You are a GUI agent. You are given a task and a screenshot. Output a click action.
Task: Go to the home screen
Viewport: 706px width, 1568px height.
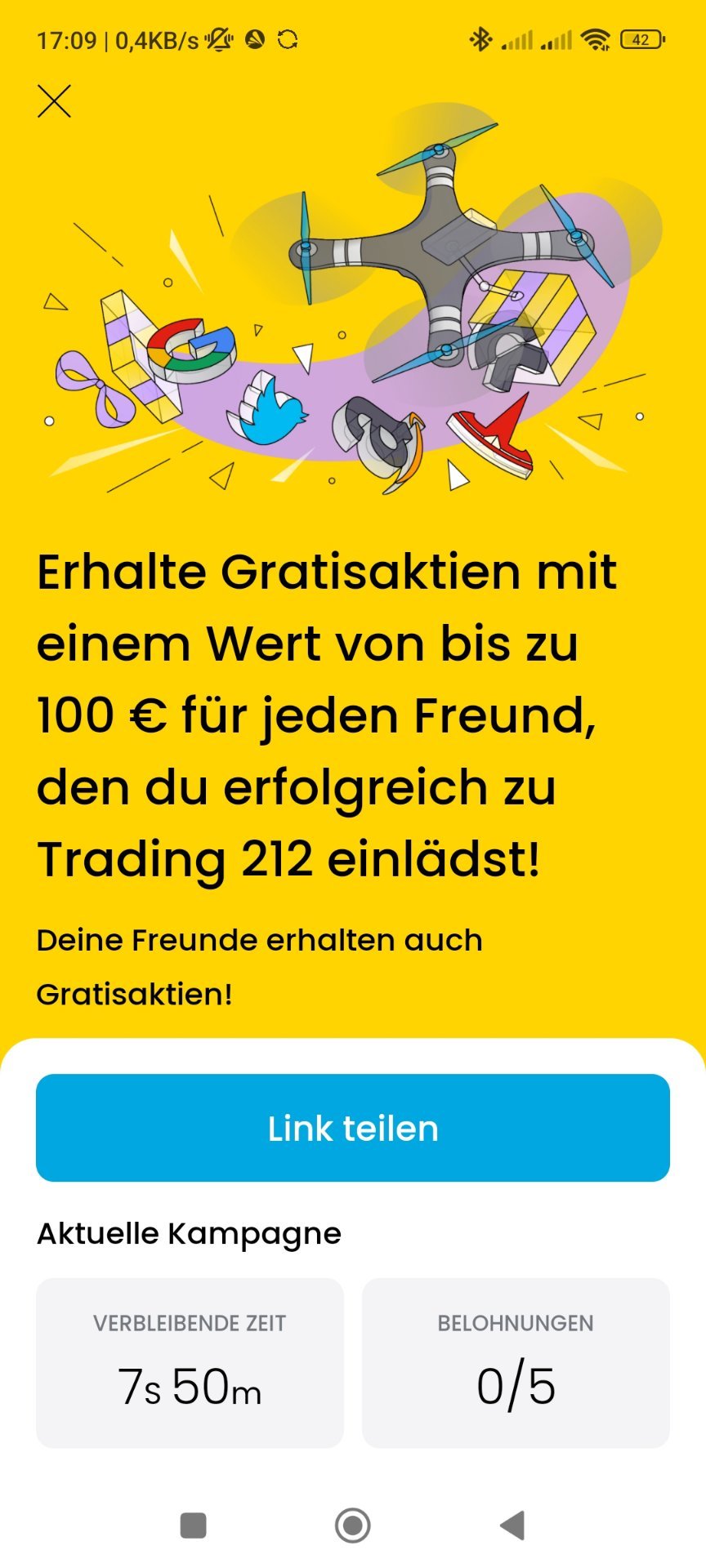[x=353, y=1526]
